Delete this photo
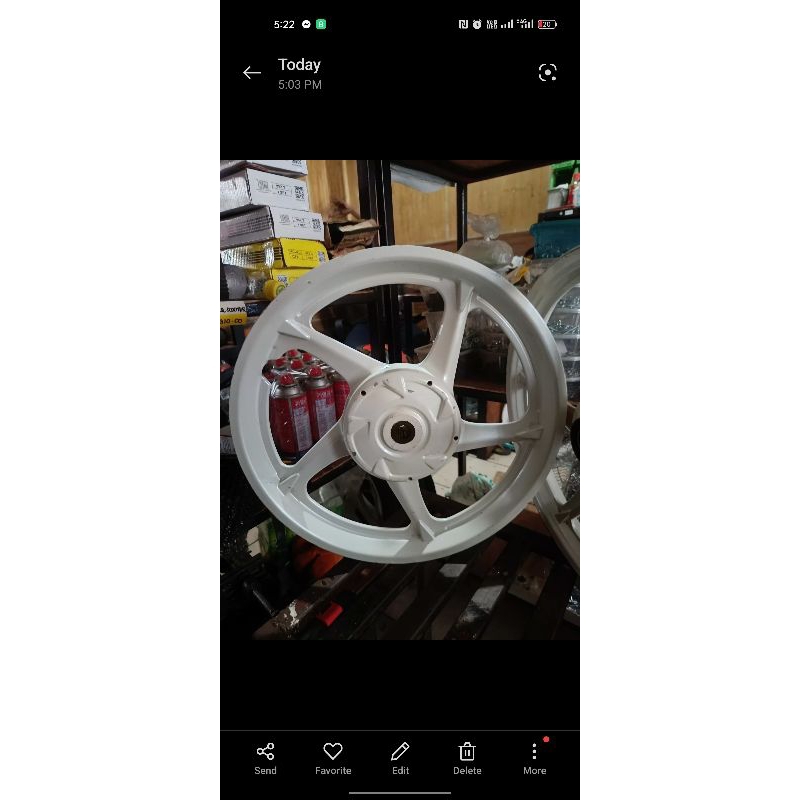The image size is (800, 800). (x=467, y=759)
